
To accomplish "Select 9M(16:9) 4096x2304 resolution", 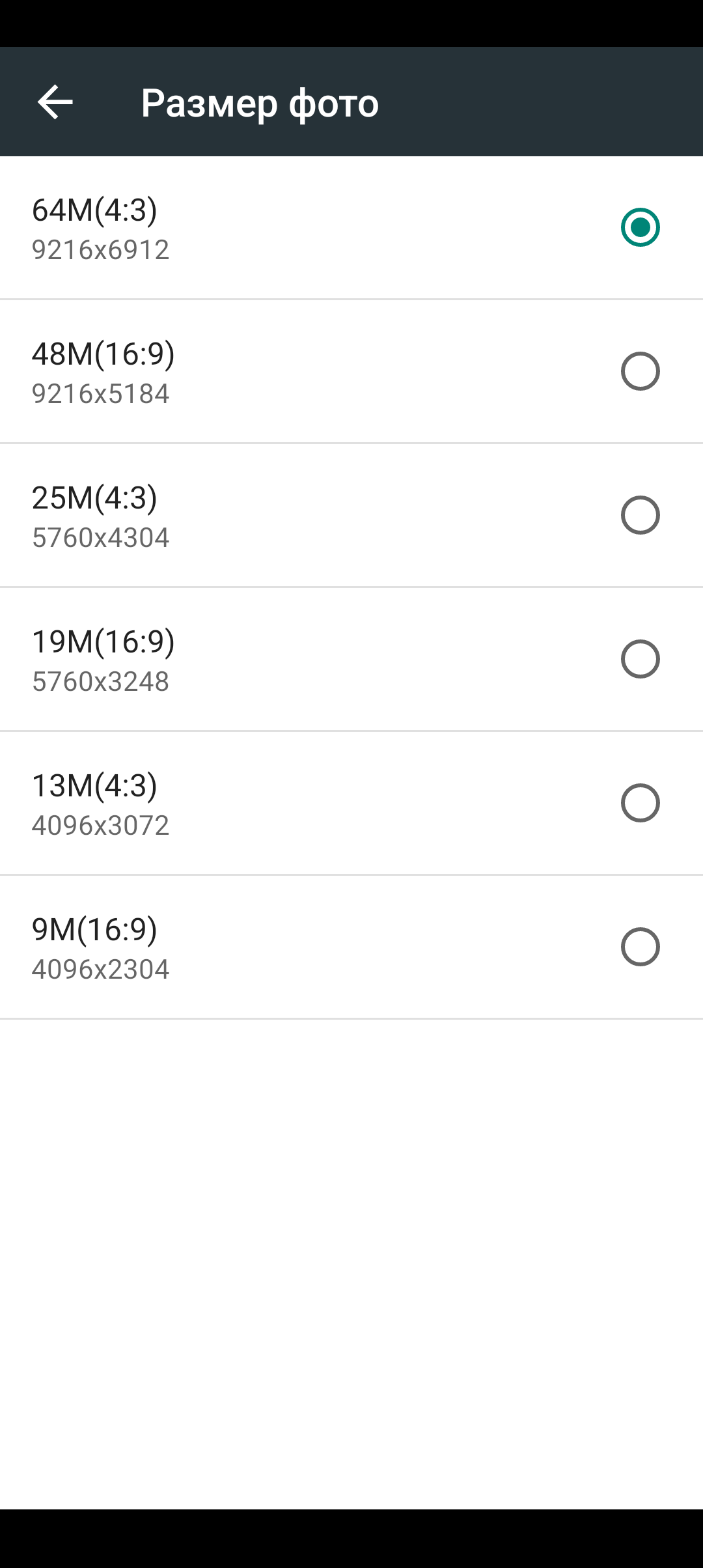I will 351,947.
